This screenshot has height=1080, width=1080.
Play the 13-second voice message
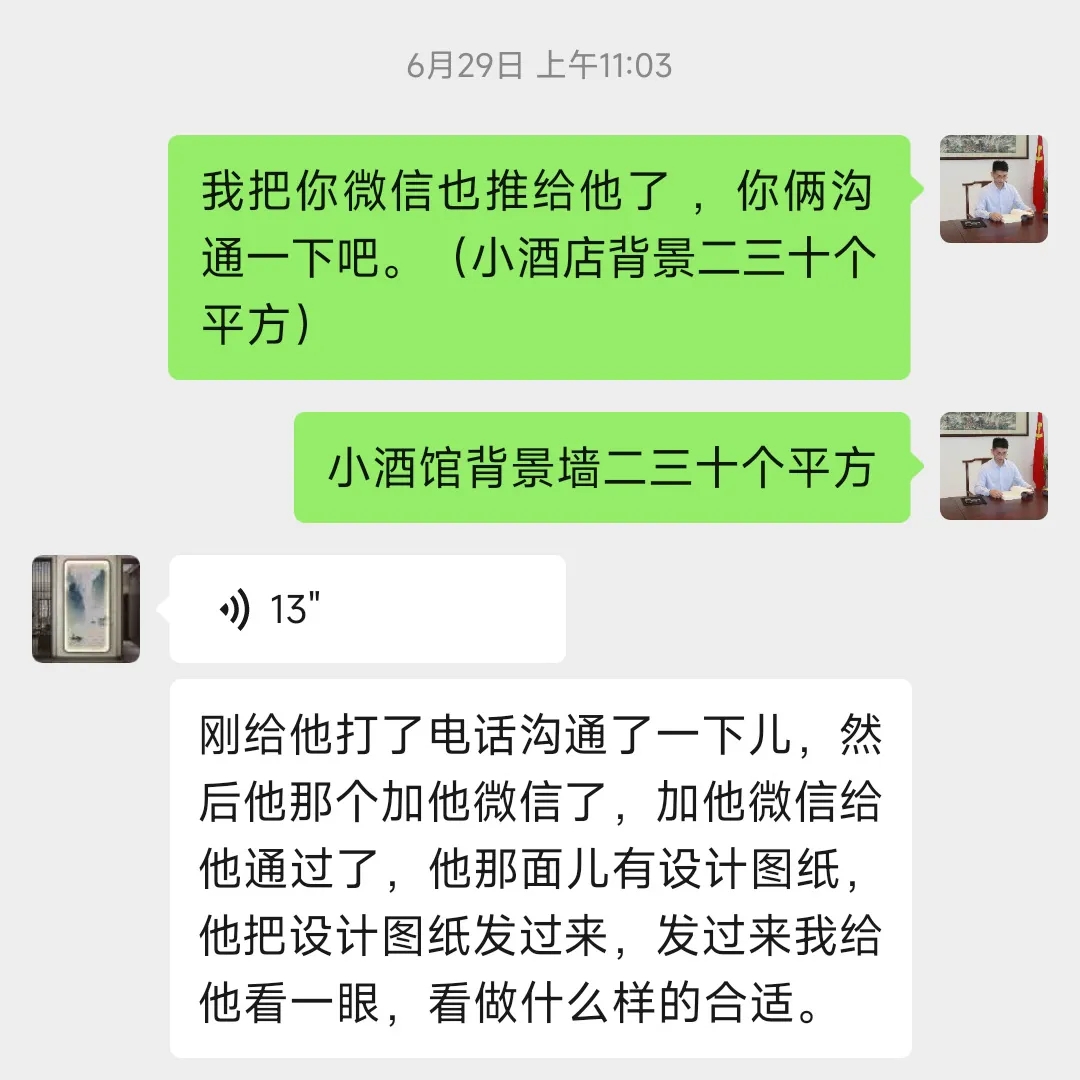pos(366,608)
